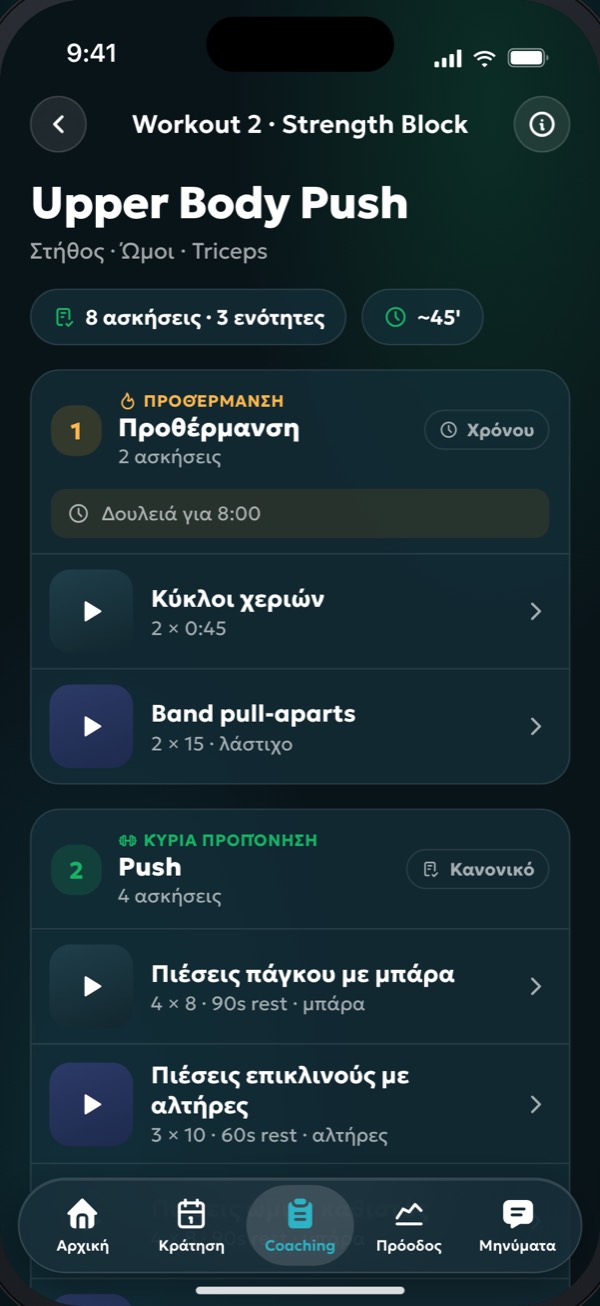Tap the Κανονικό chip in Push section
Image resolution: width=600 pixels, height=1306 pixels.
478,869
